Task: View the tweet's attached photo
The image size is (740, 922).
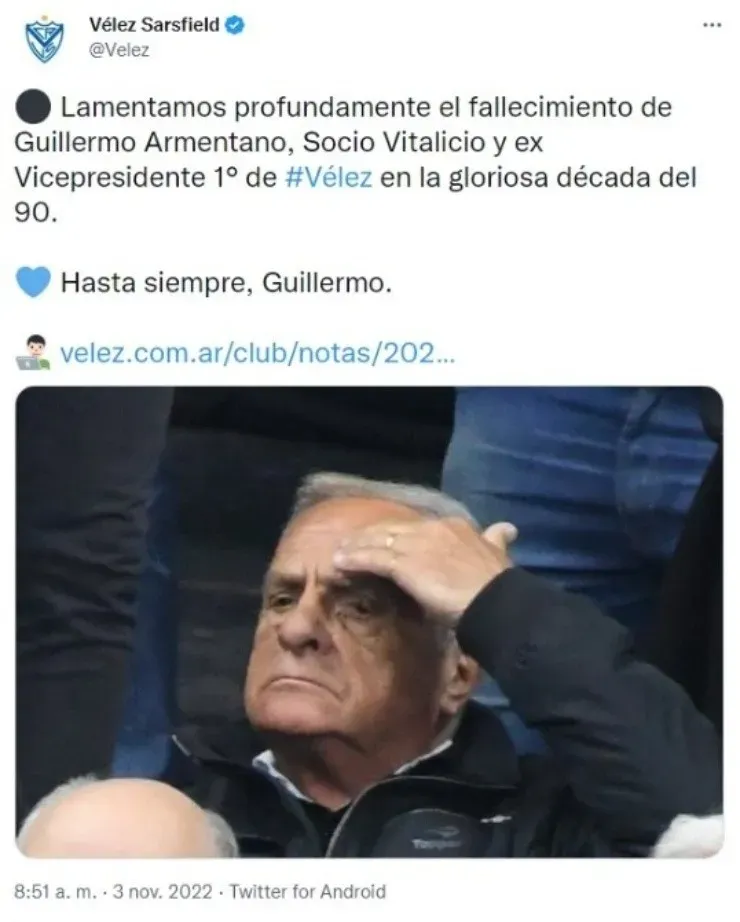Action: coord(369,621)
